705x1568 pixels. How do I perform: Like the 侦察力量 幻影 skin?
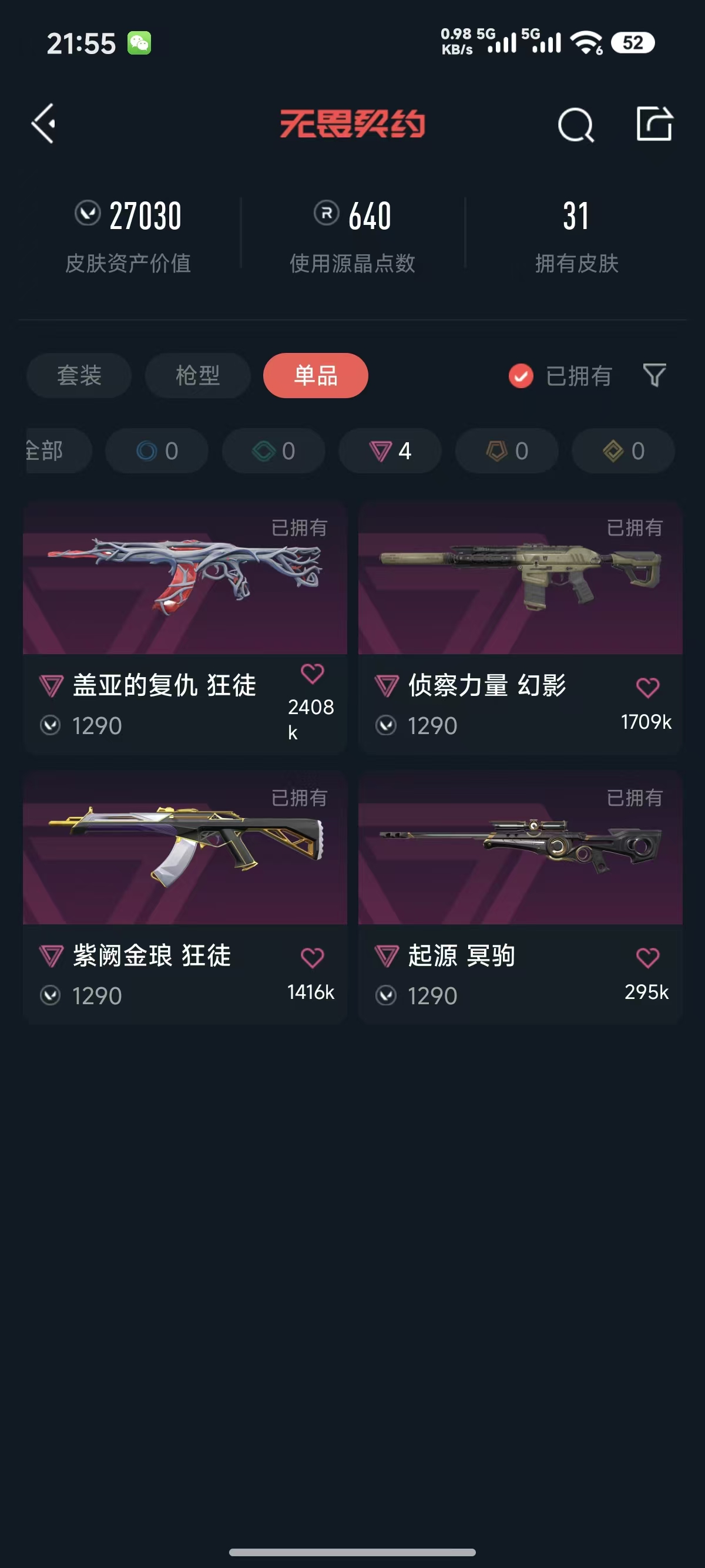pos(647,688)
